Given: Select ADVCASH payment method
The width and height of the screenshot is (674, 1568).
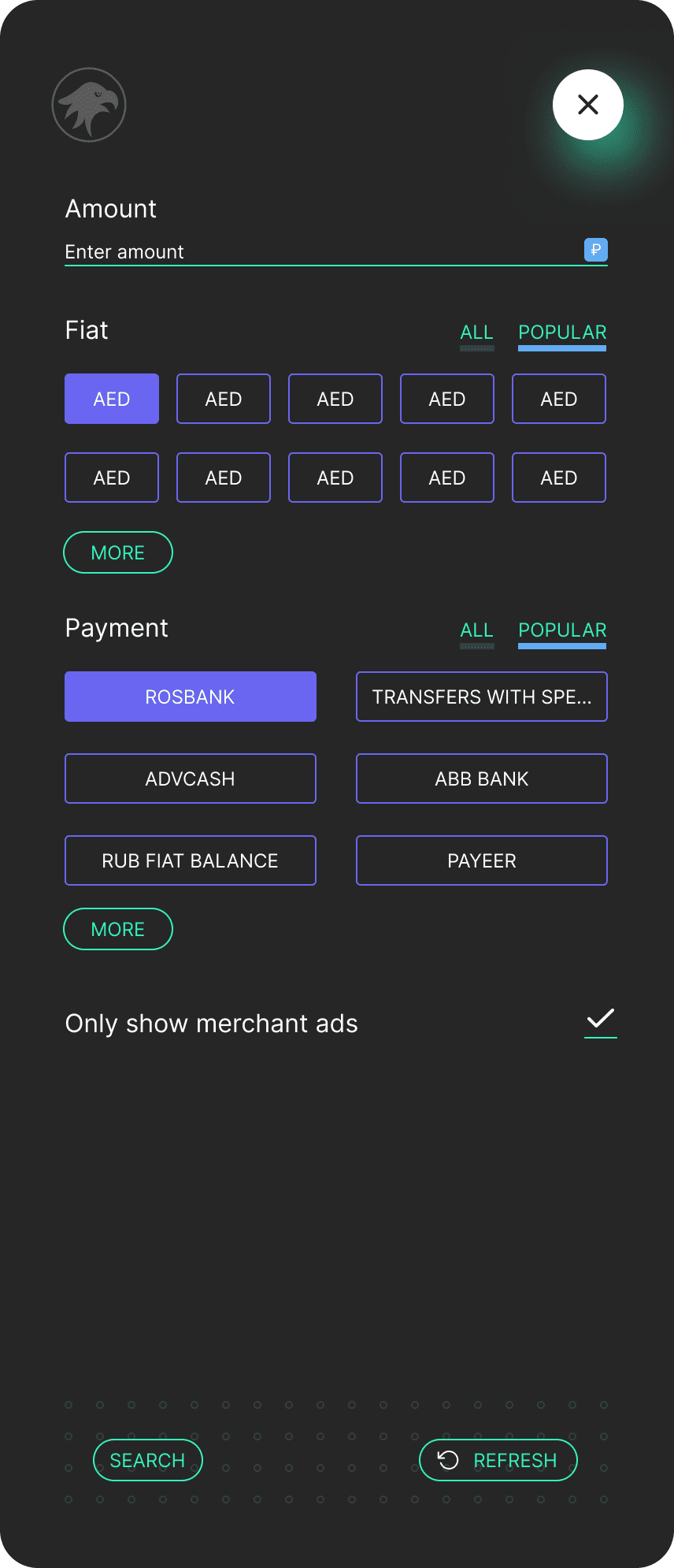Looking at the screenshot, I should [190, 778].
